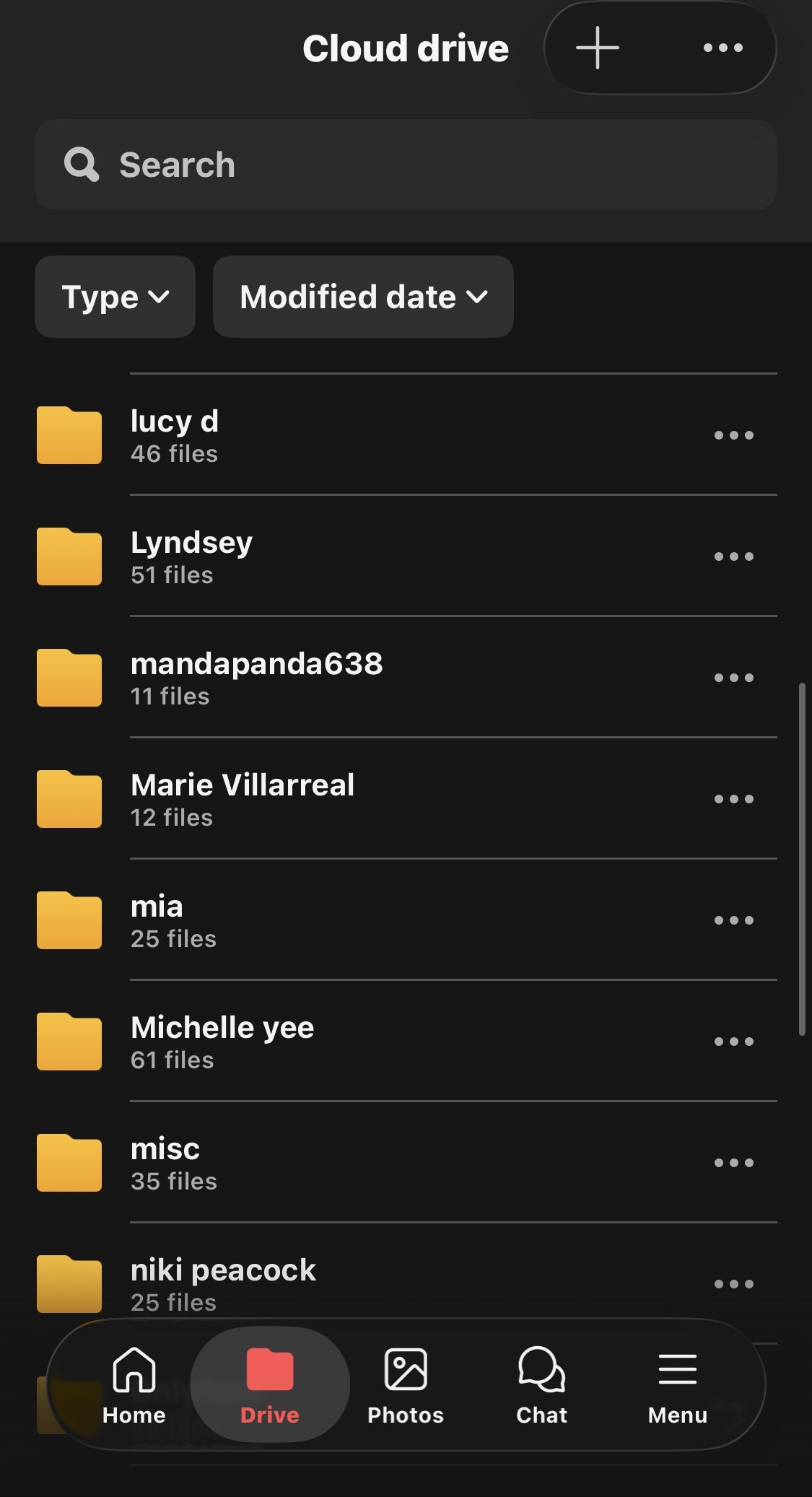Screen dimensions: 812x1497
Task: Focus the Search field
Action: pyautogui.click(x=406, y=165)
